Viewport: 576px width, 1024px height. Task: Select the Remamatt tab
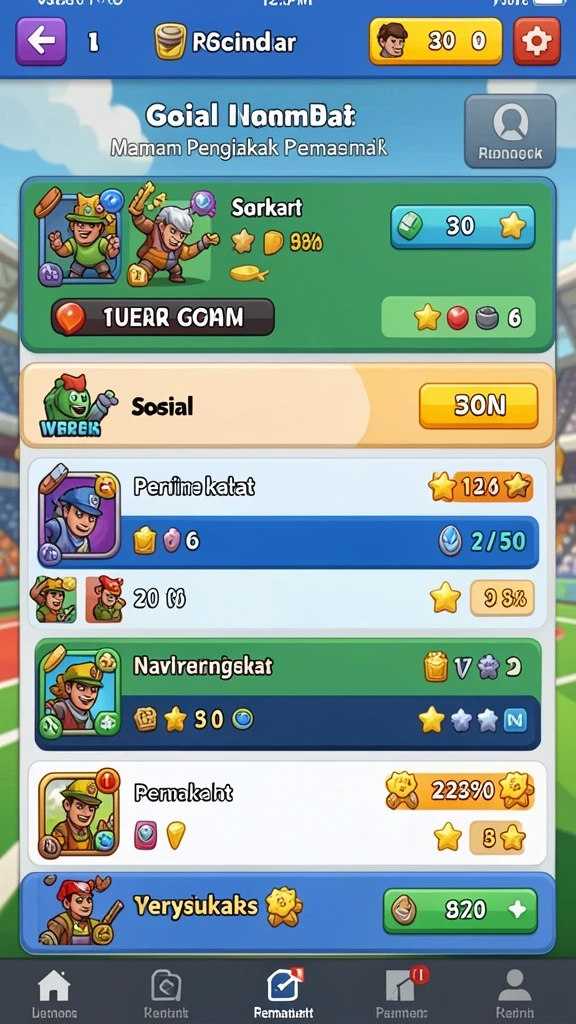[x=283, y=993]
